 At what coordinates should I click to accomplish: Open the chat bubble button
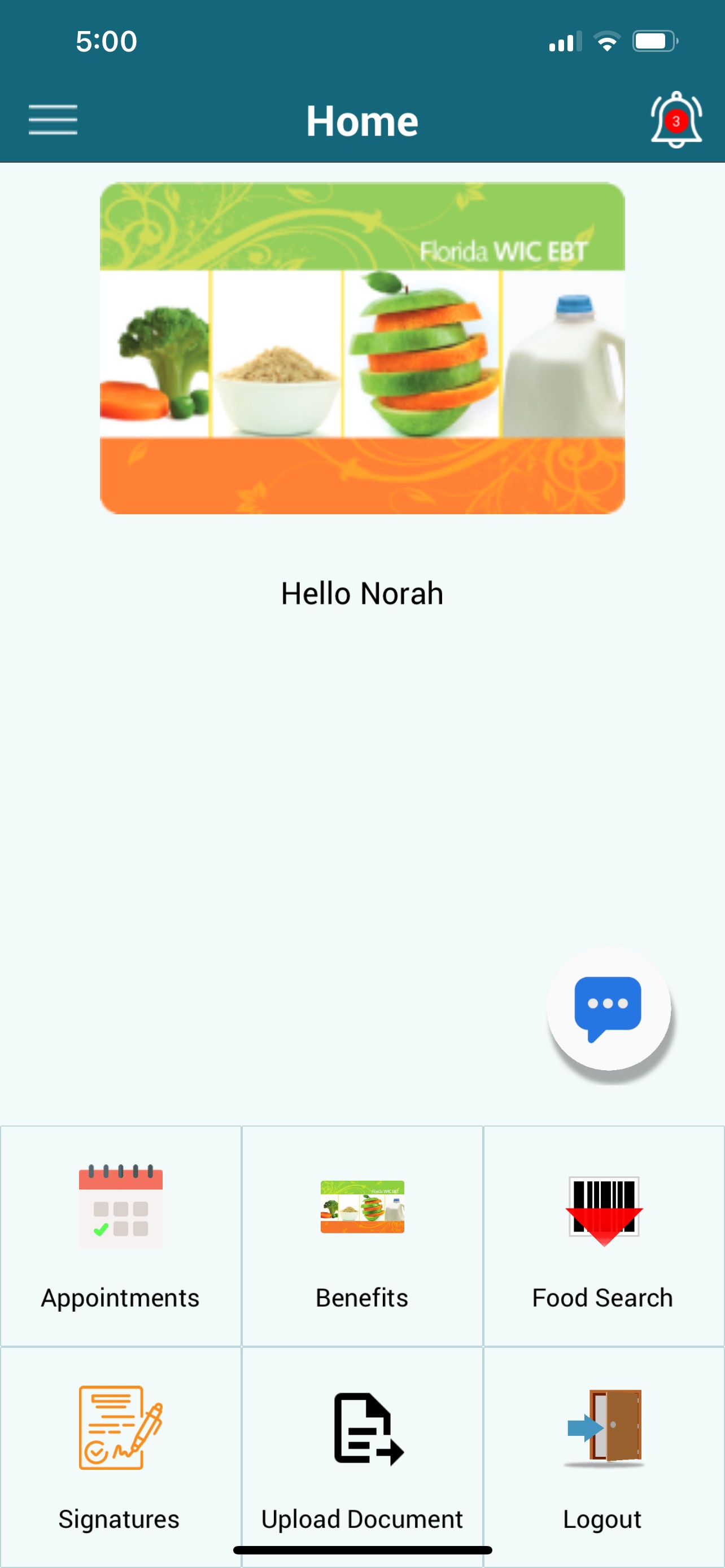(608, 1009)
